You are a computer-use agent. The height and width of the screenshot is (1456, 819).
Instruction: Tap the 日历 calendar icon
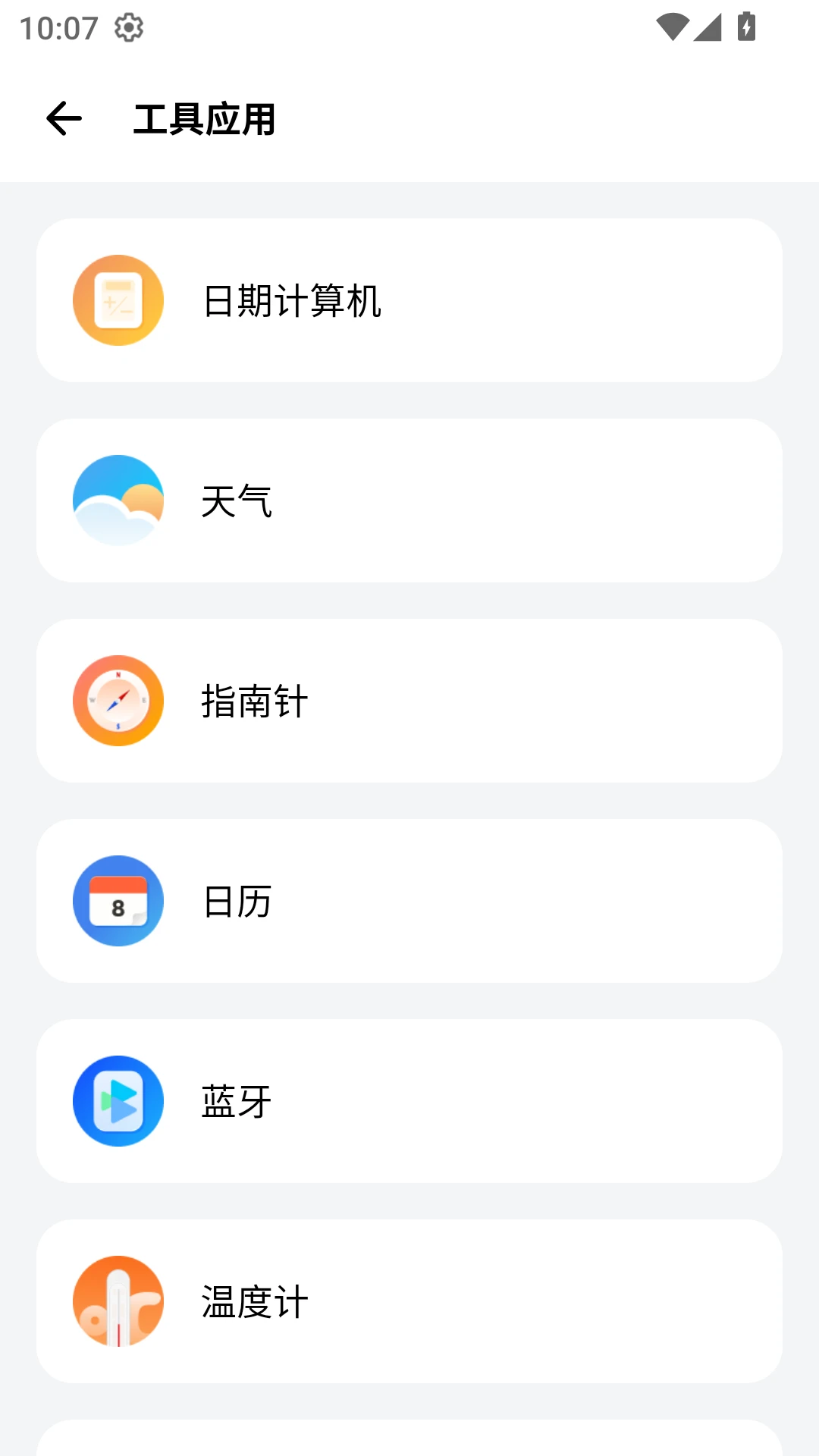pos(117,900)
